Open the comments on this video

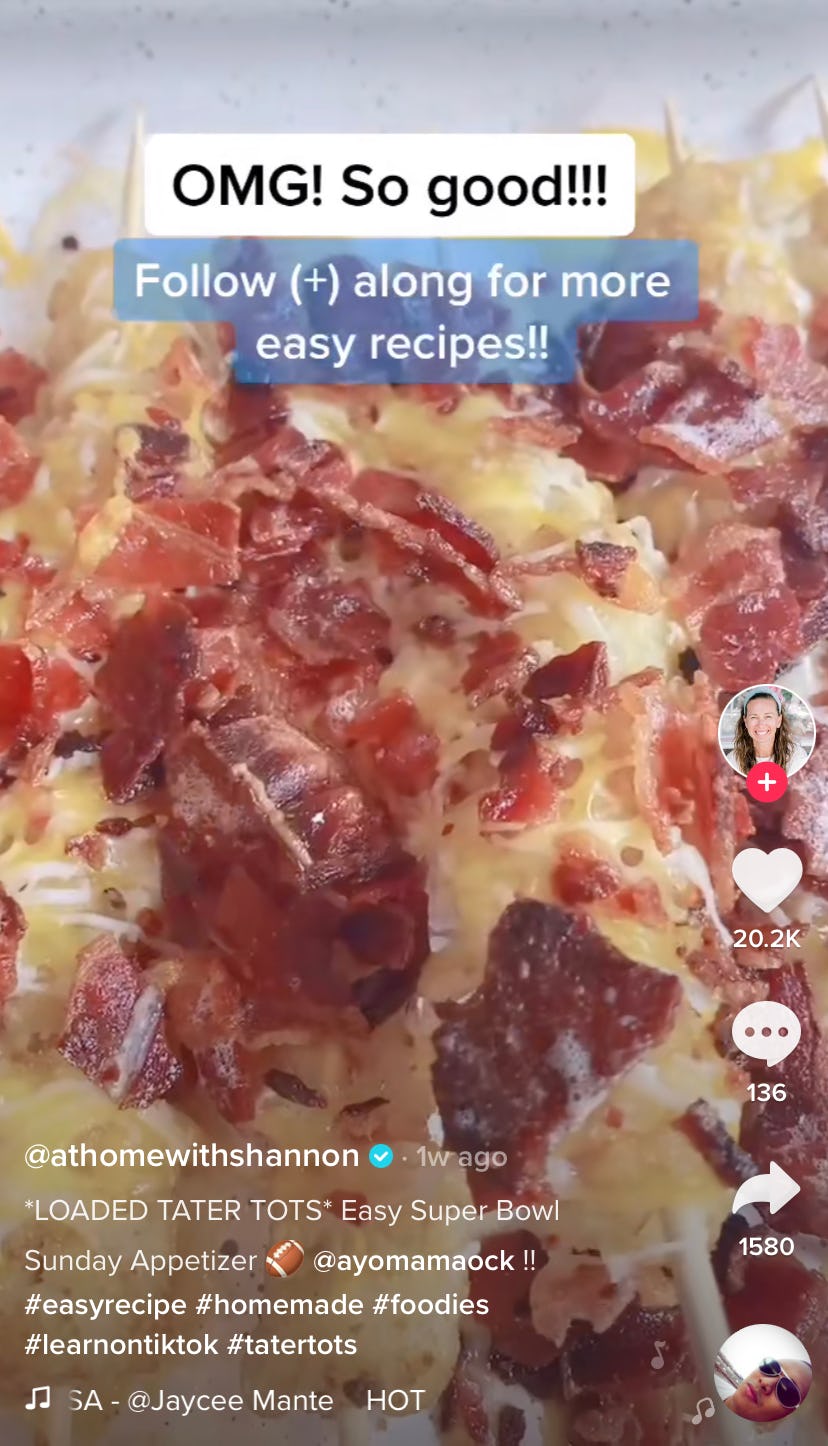coord(767,1035)
